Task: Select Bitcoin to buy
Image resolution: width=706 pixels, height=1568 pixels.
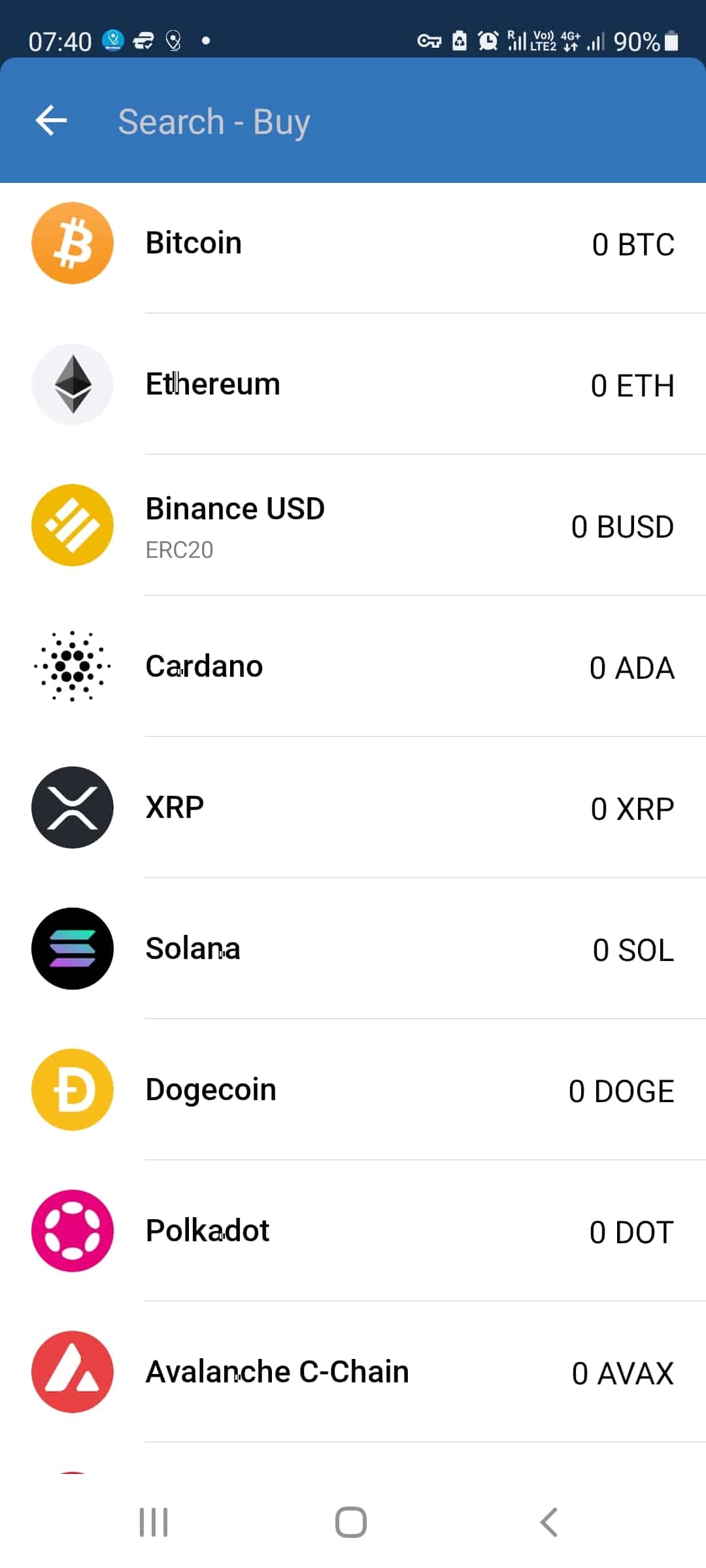Action: click(353, 243)
